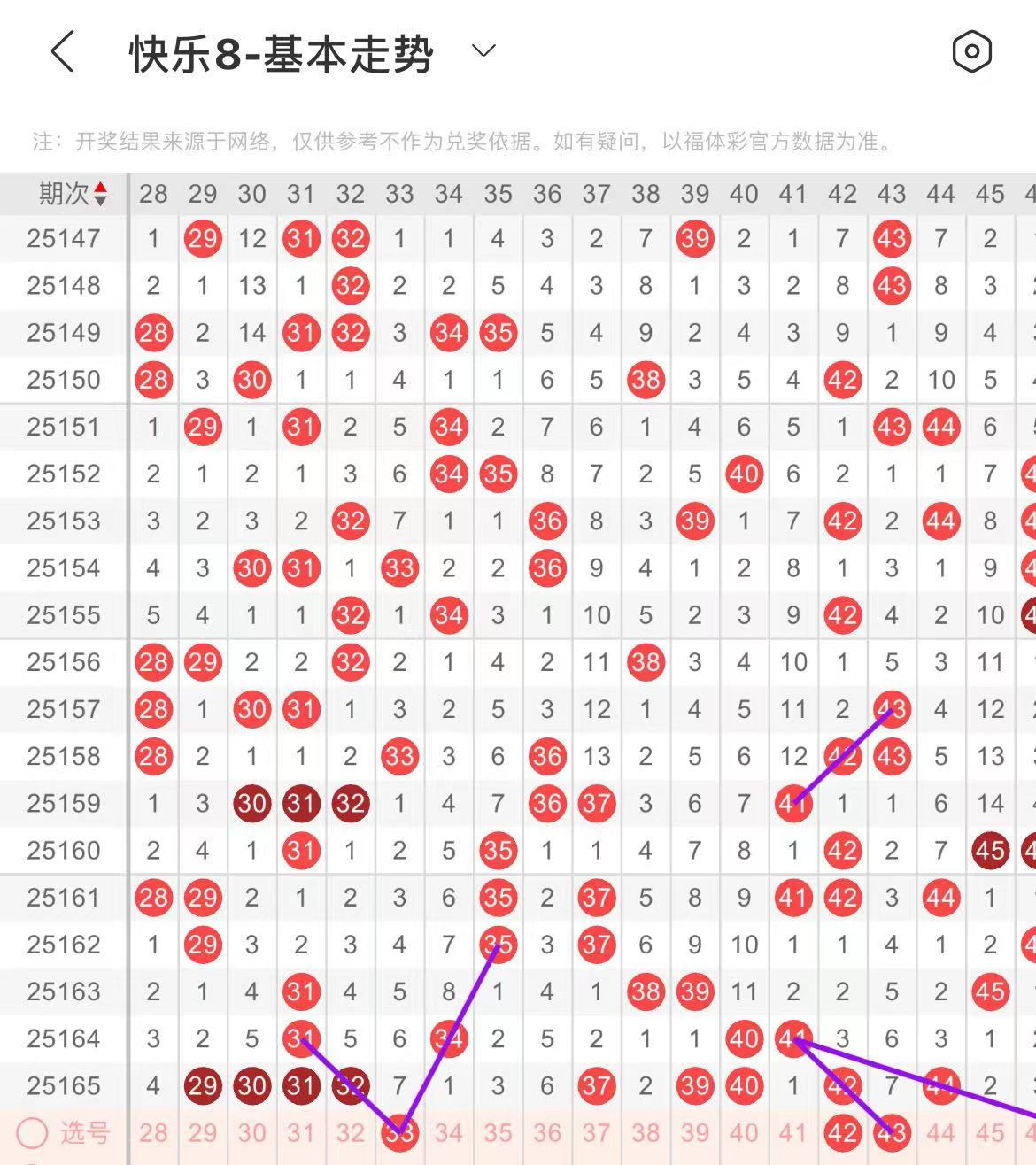Choose number 35 in the 选号 row
1036x1165 pixels.
(x=498, y=1132)
